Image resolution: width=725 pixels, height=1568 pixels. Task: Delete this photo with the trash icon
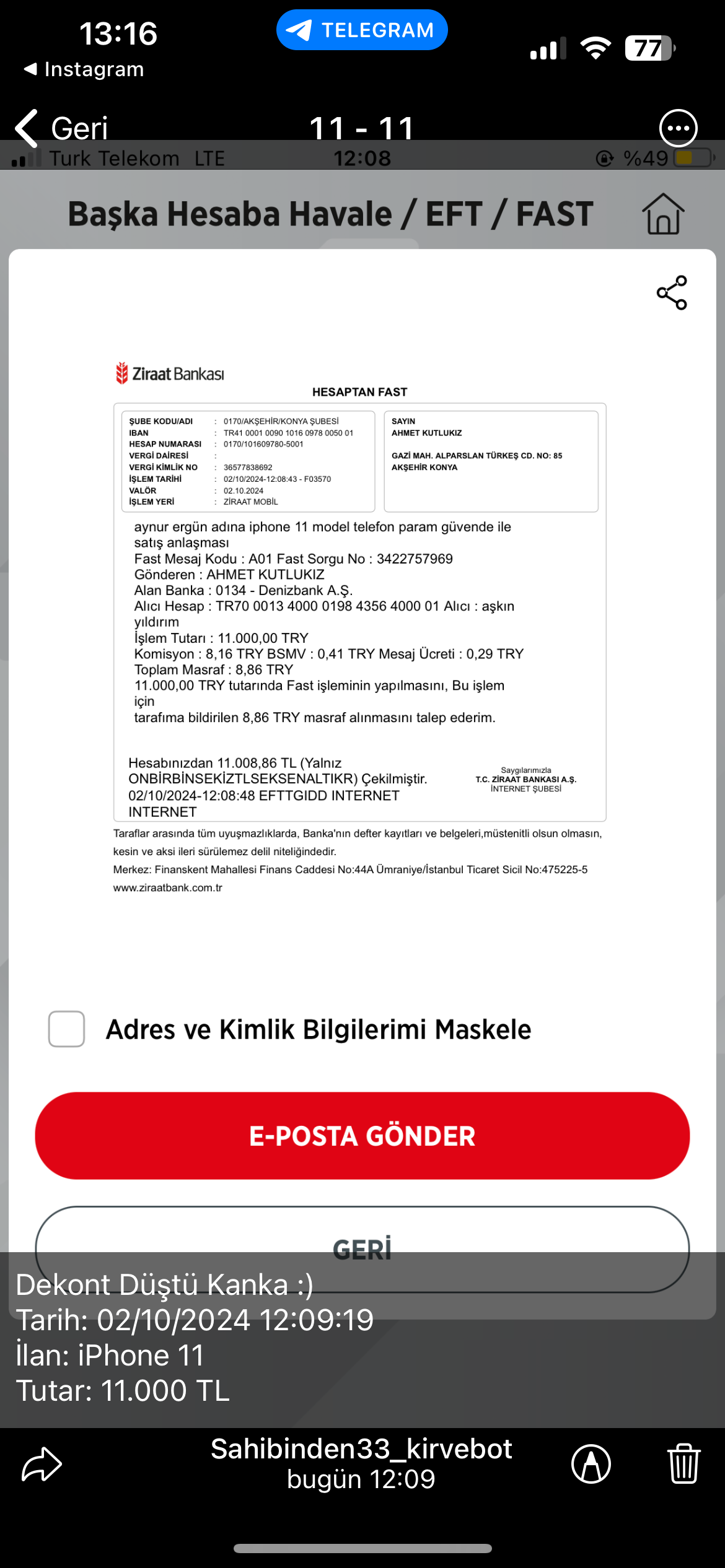[x=683, y=1464]
